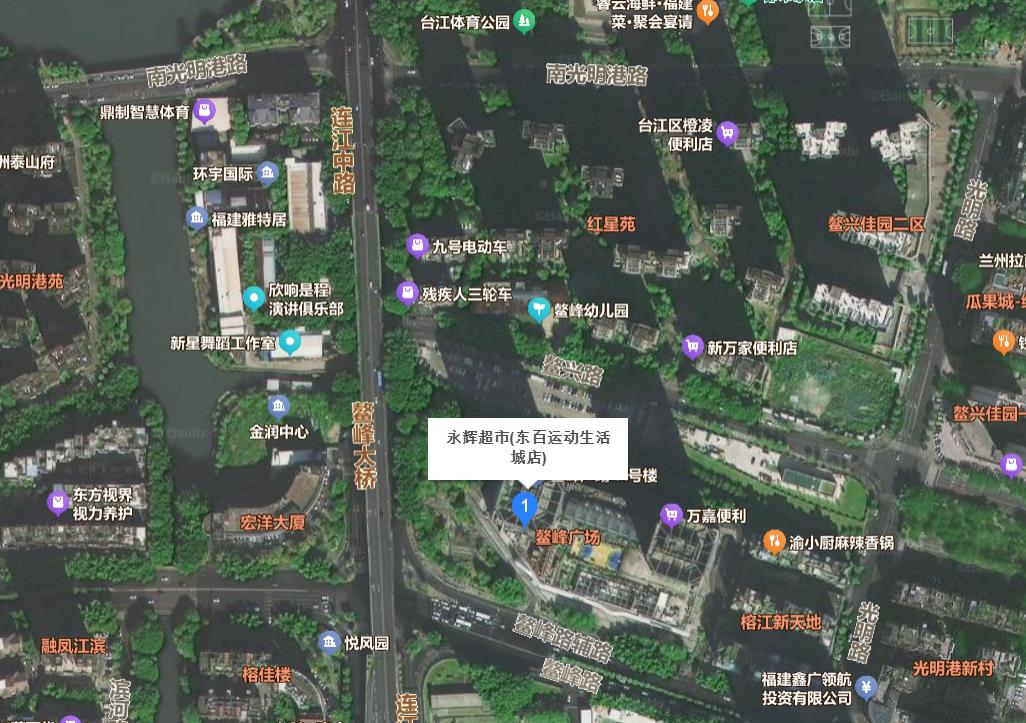Select the 鳌峰幼儿园 kindergarten marker
1026x723 pixels.
click(540, 310)
